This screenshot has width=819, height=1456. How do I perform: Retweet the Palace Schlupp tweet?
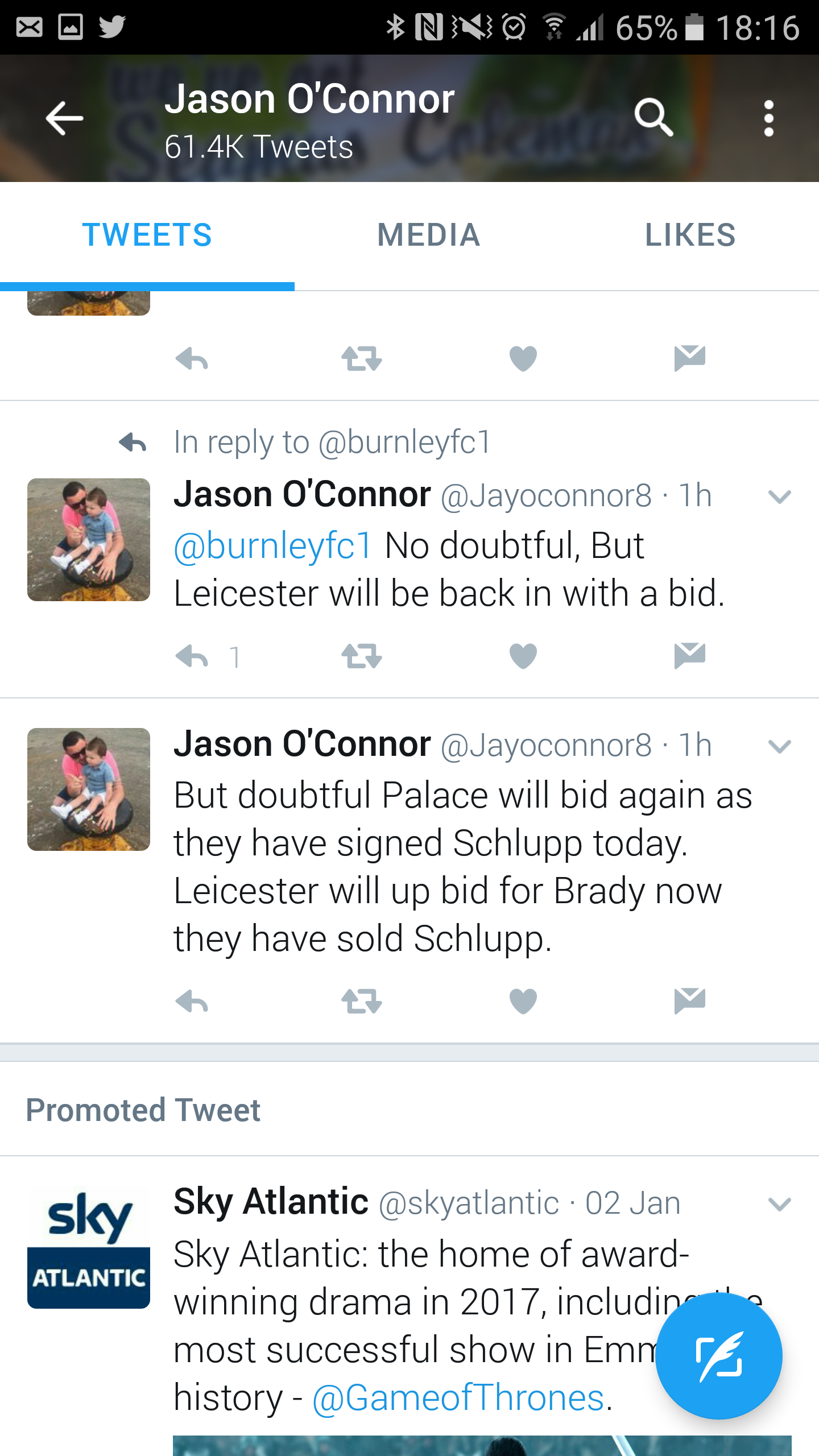click(x=362, y=1002)
